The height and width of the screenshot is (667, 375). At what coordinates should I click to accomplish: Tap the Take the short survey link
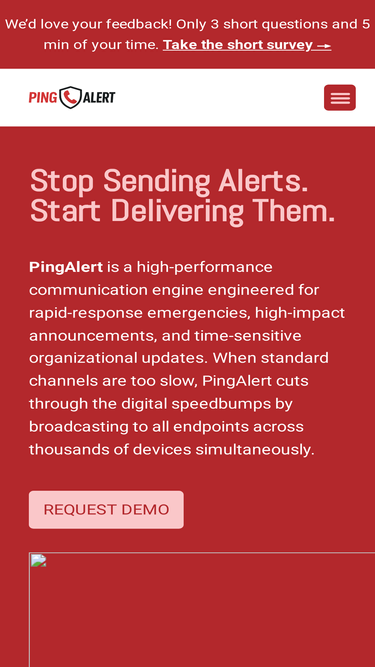coord(247,45)
